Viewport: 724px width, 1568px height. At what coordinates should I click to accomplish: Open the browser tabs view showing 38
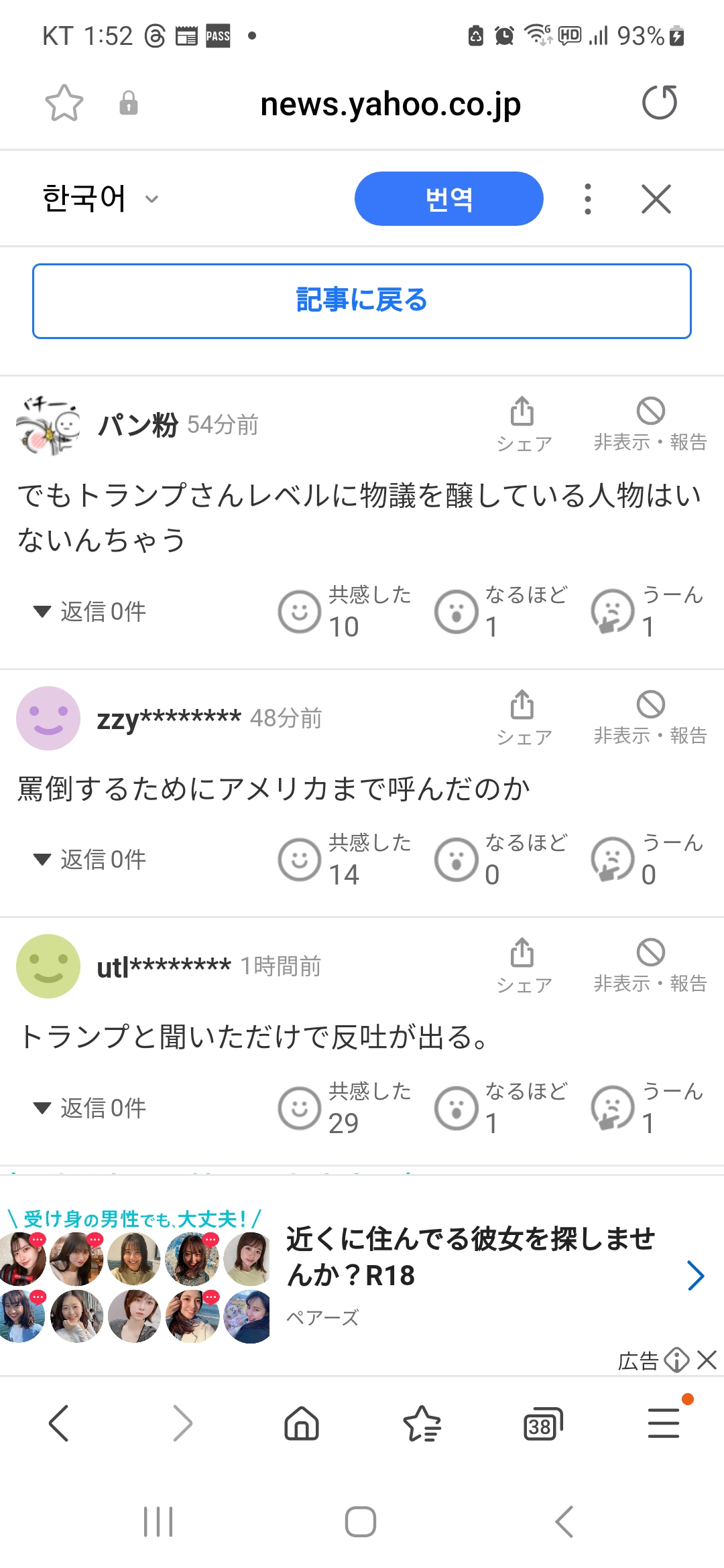pyautogui.click(x=542, y=1423)
